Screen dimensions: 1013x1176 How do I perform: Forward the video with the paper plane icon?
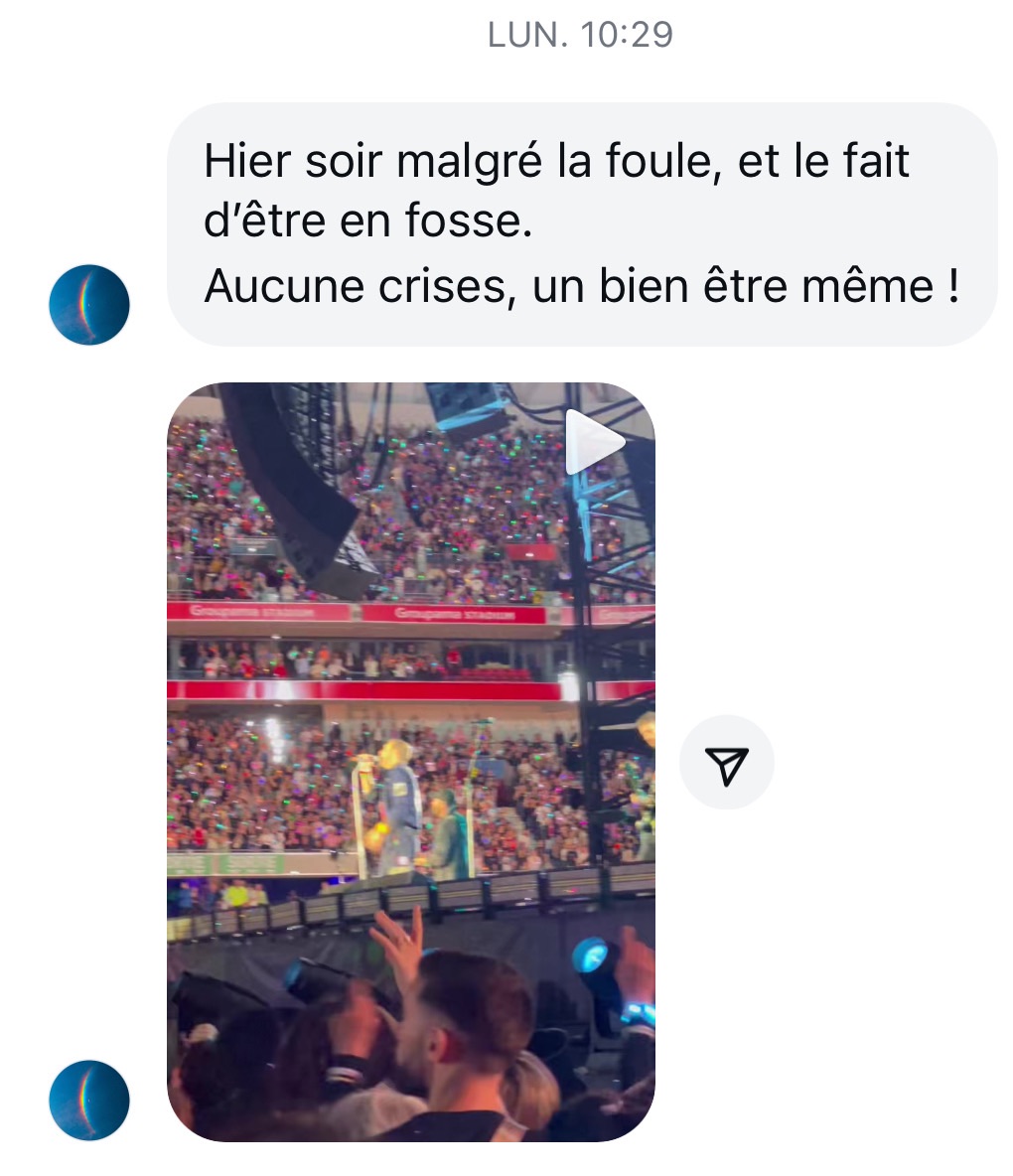726,762
